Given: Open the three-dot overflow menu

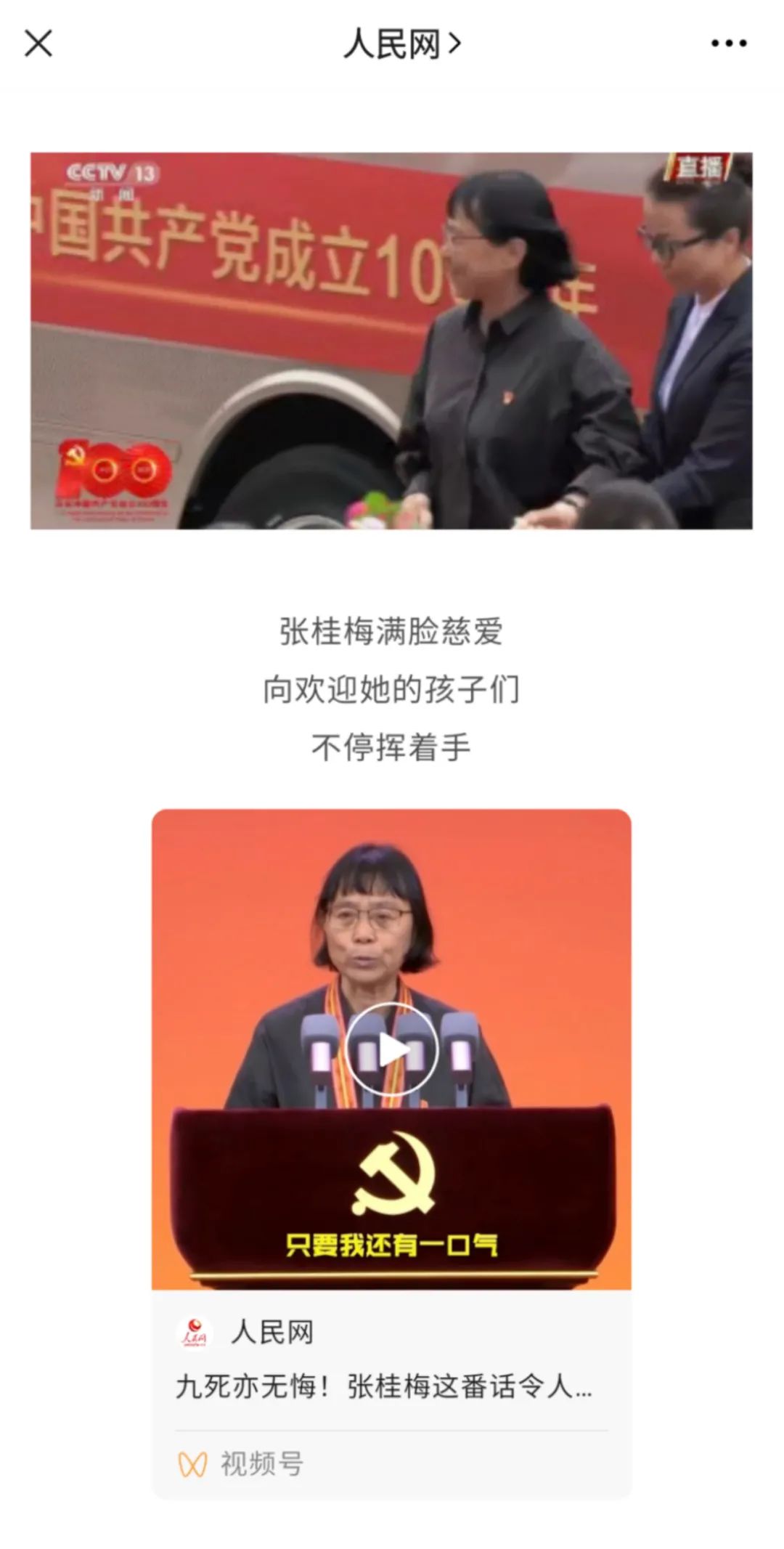Looking at the screenshot, I should point(728,44).
